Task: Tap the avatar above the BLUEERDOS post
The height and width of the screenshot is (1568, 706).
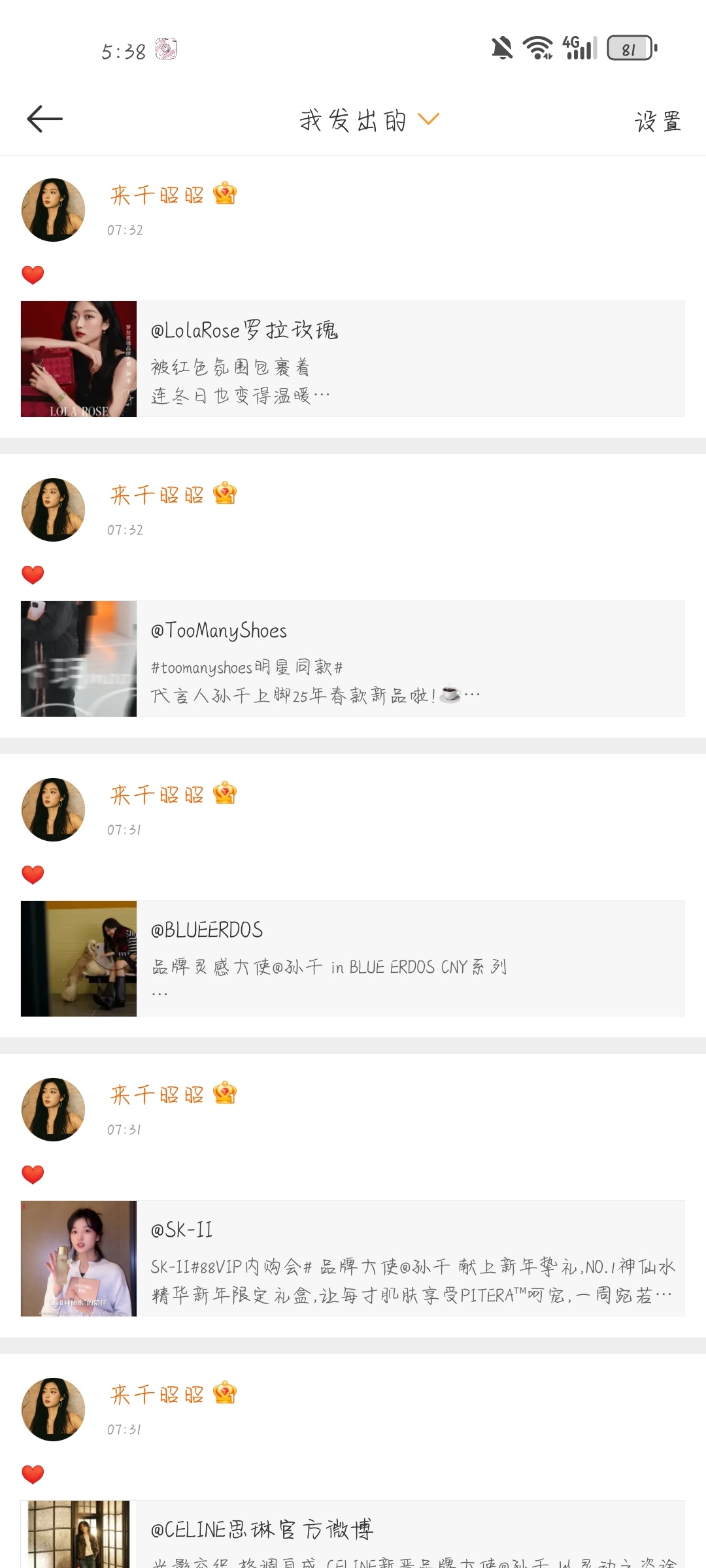Action: click(54, 809)
